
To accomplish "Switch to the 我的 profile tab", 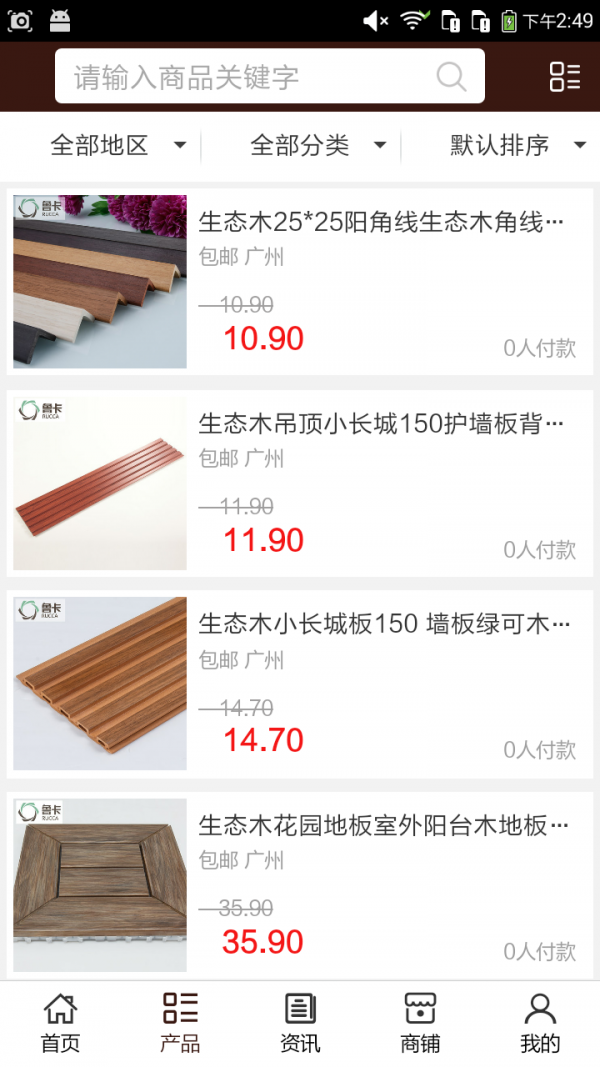I will point(540,1023).
